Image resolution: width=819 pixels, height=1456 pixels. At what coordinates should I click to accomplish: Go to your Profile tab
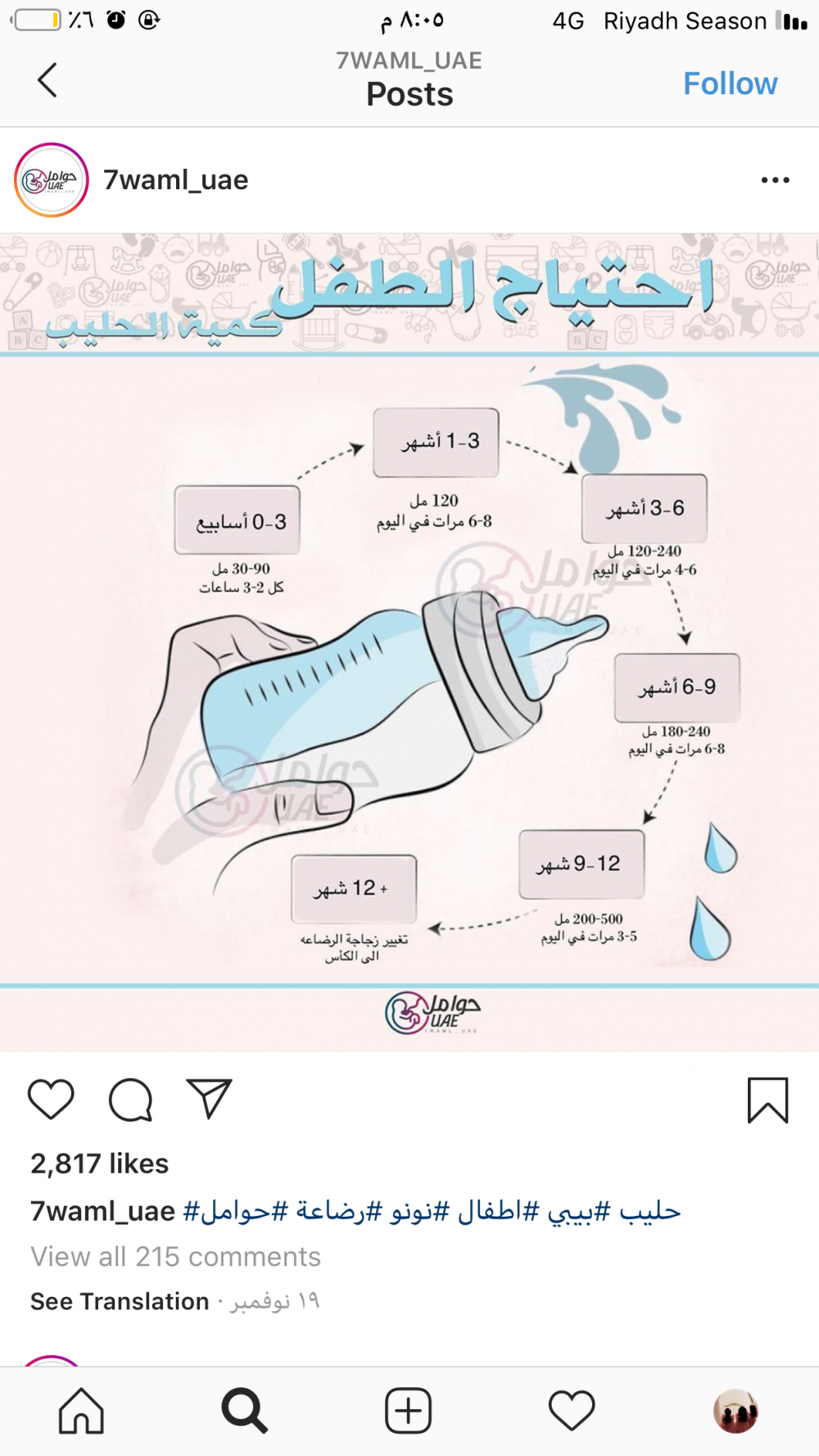point(735,1411)
